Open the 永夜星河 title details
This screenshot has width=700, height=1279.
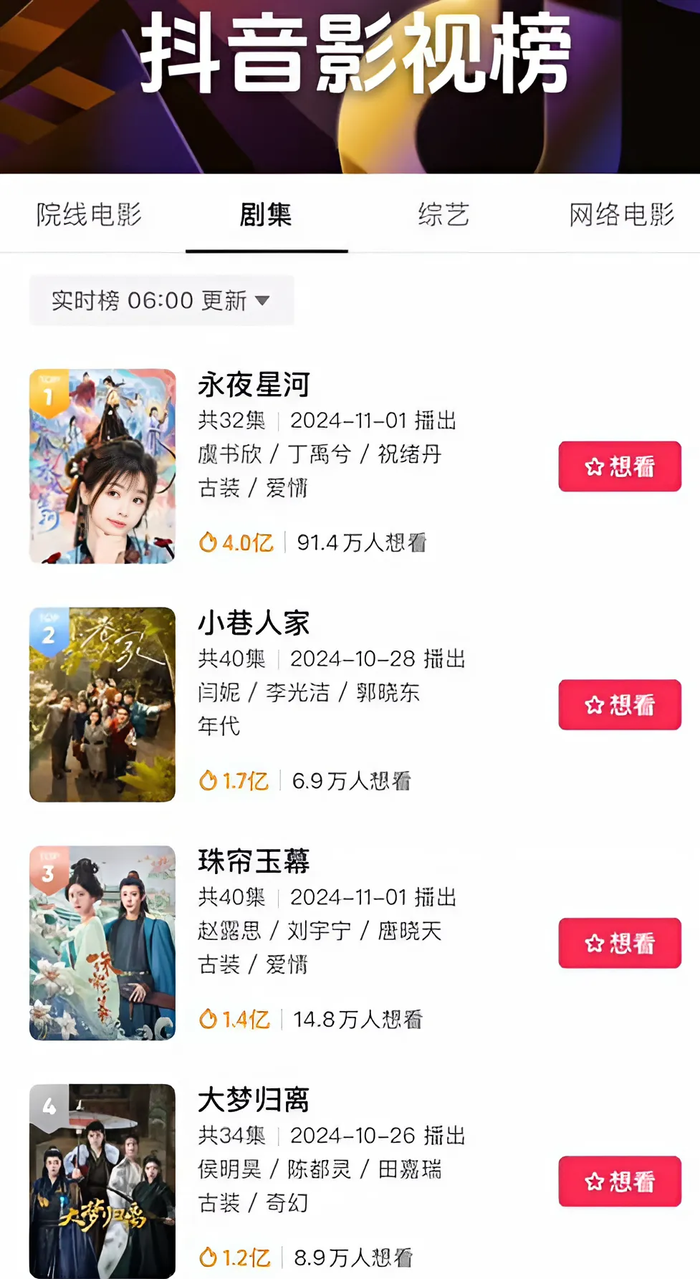pos(254,385)
